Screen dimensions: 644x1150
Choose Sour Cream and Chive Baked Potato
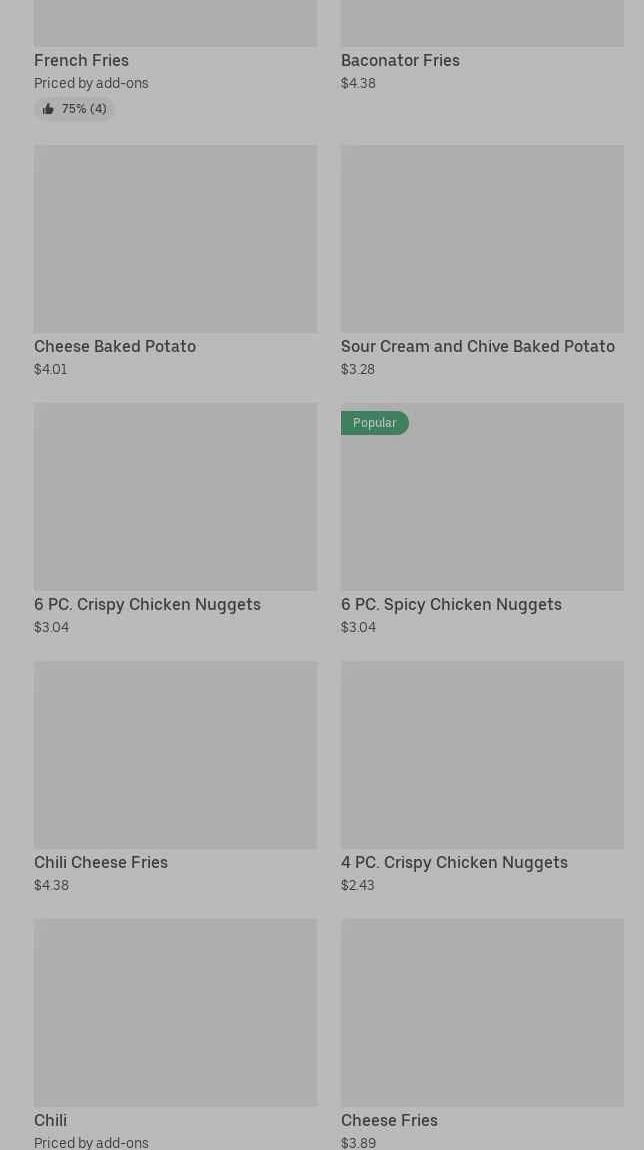coord(482,261)
